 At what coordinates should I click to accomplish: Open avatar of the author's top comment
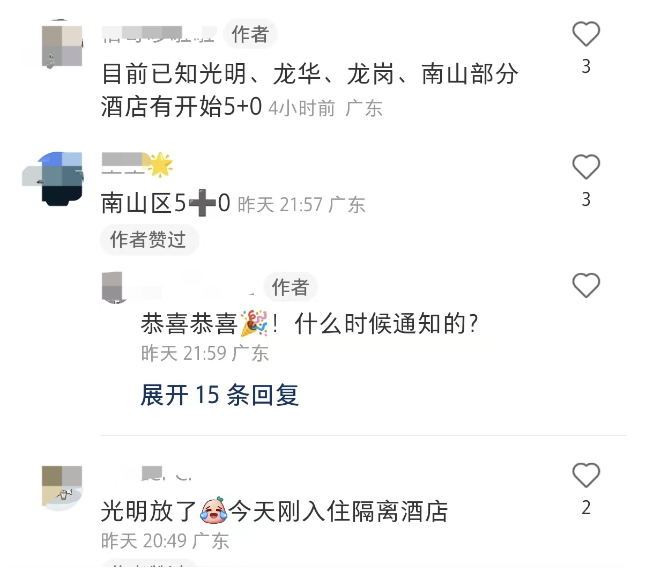[62, 43]
